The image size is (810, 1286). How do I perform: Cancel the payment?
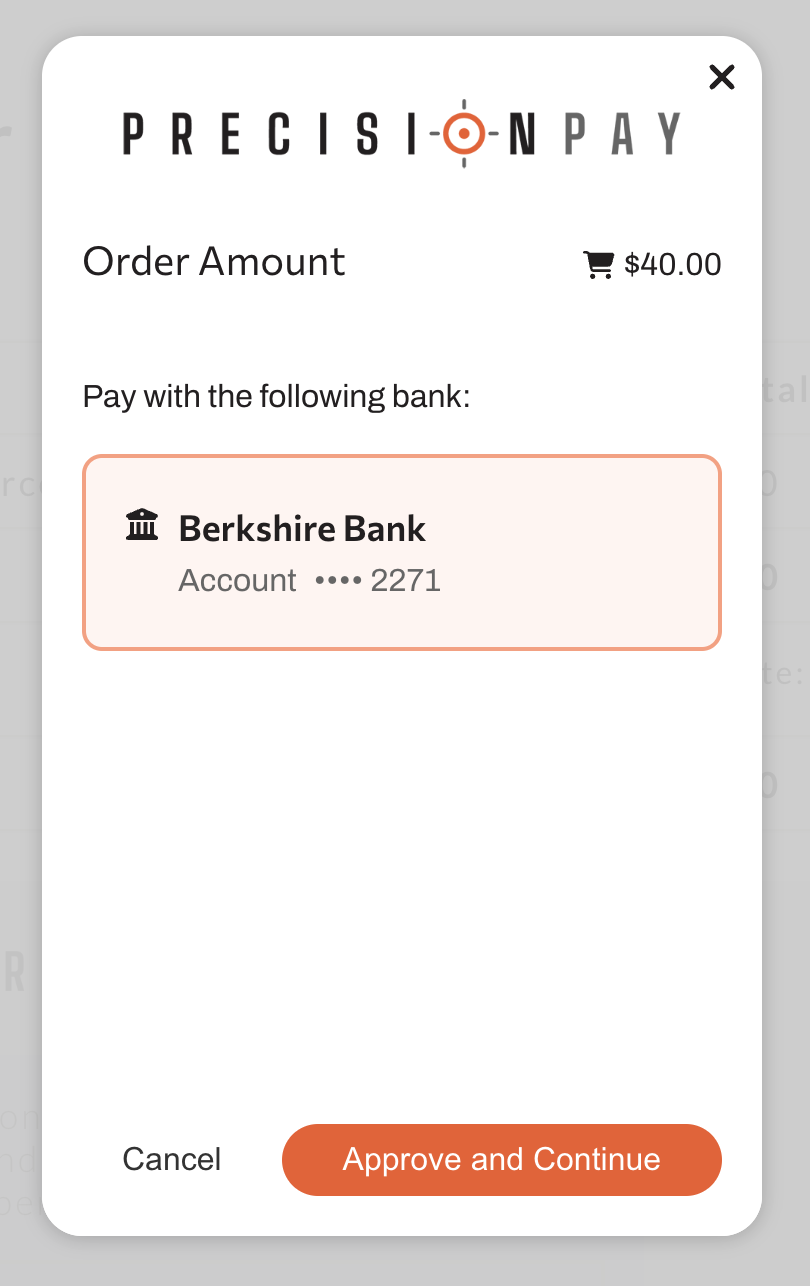171,1159
